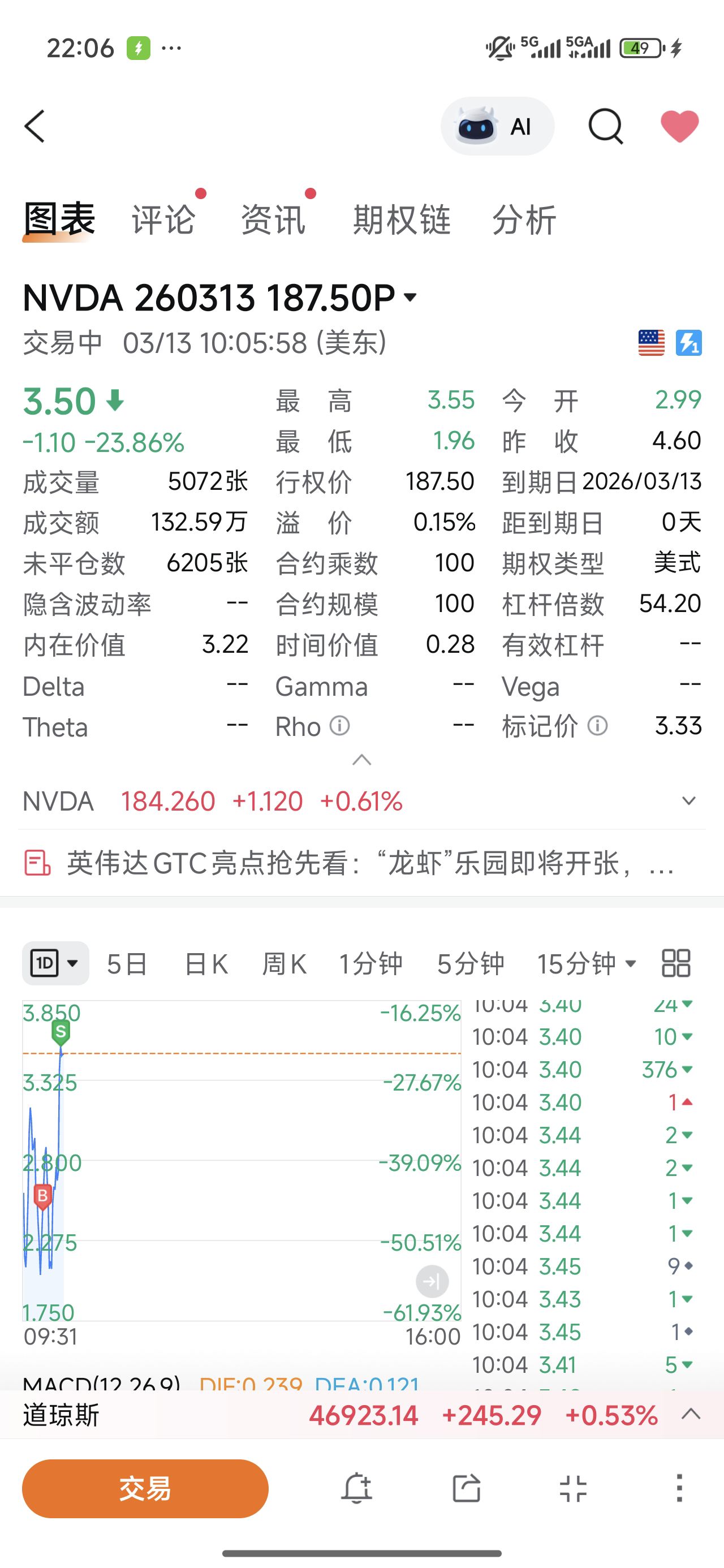The image size is (724, 1568).
Task: Switch to the 资讯 tab
Action: click(273, 219)
